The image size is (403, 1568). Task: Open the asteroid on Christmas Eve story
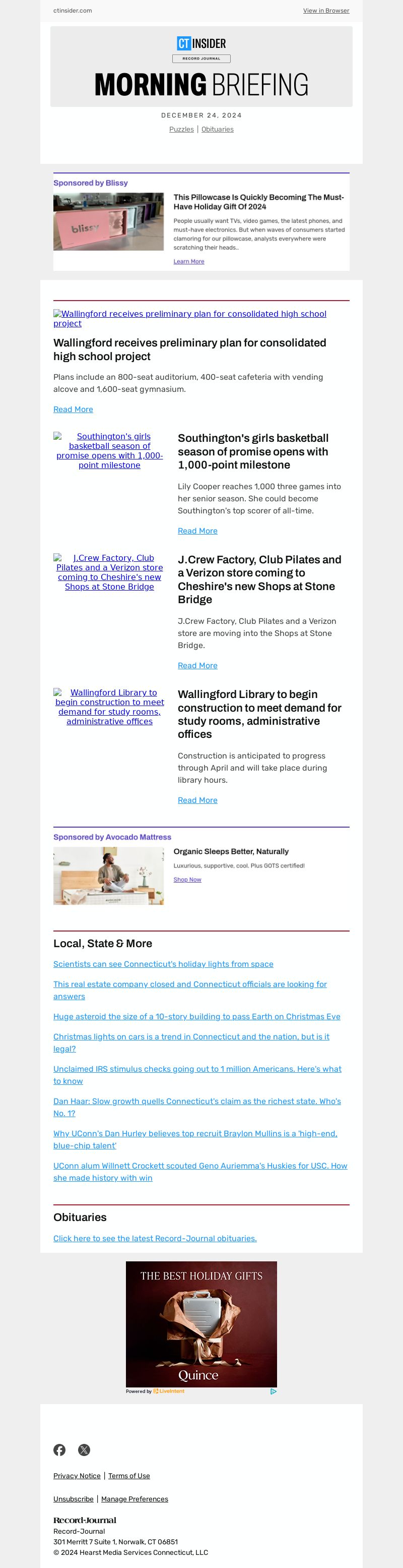[x=196, y=1016]
